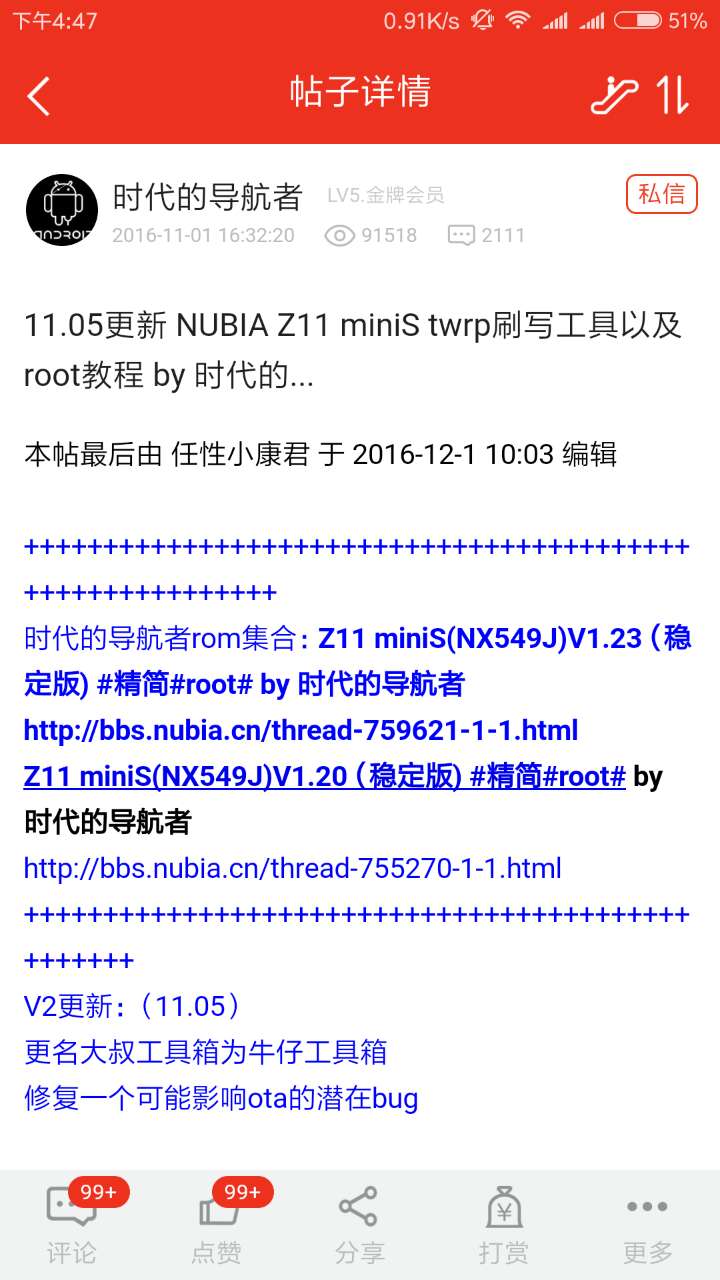The image size is (720, 1280).
Task: Tap the 私信 private message button
Action: point(661,196)
